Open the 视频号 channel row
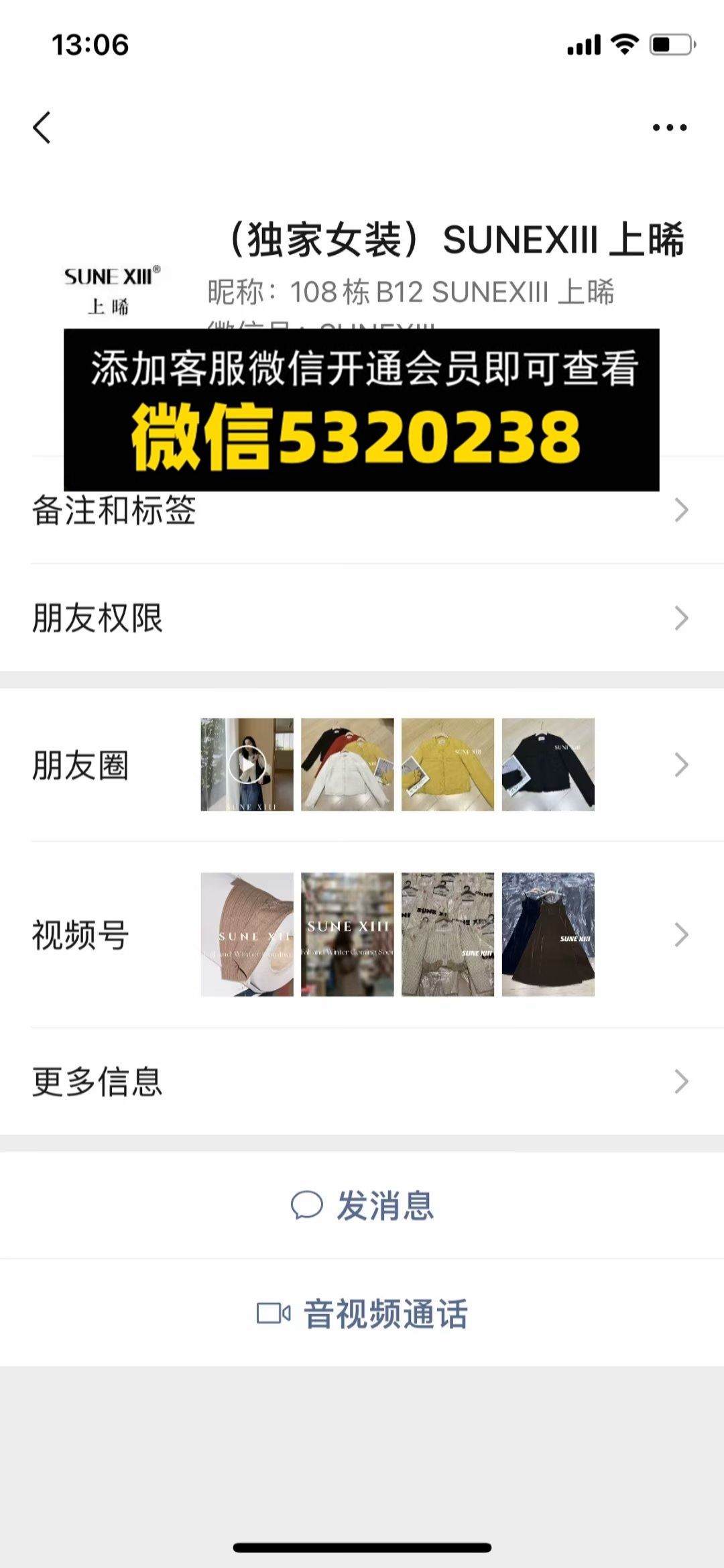 click(362, 934)
